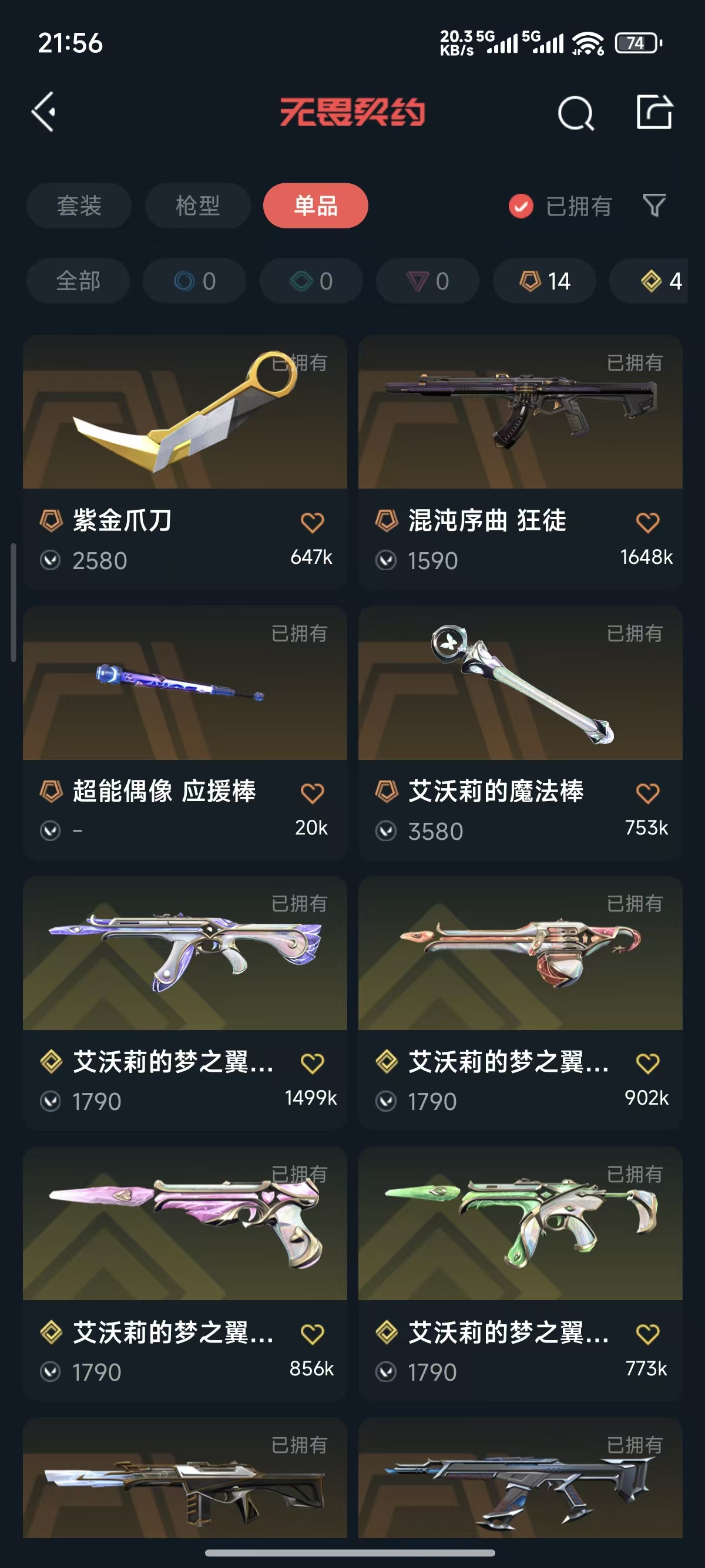The image size is (705, 1568).
Task: Open the search icon
Action: point(575,113)
